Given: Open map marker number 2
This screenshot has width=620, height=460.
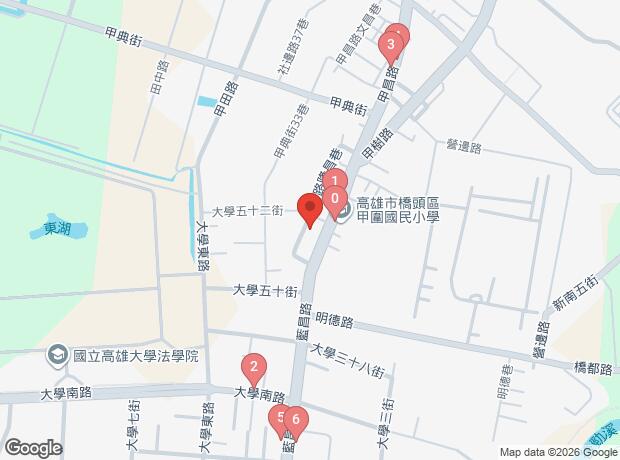Looking at the screenshot, I should (254, 366).
